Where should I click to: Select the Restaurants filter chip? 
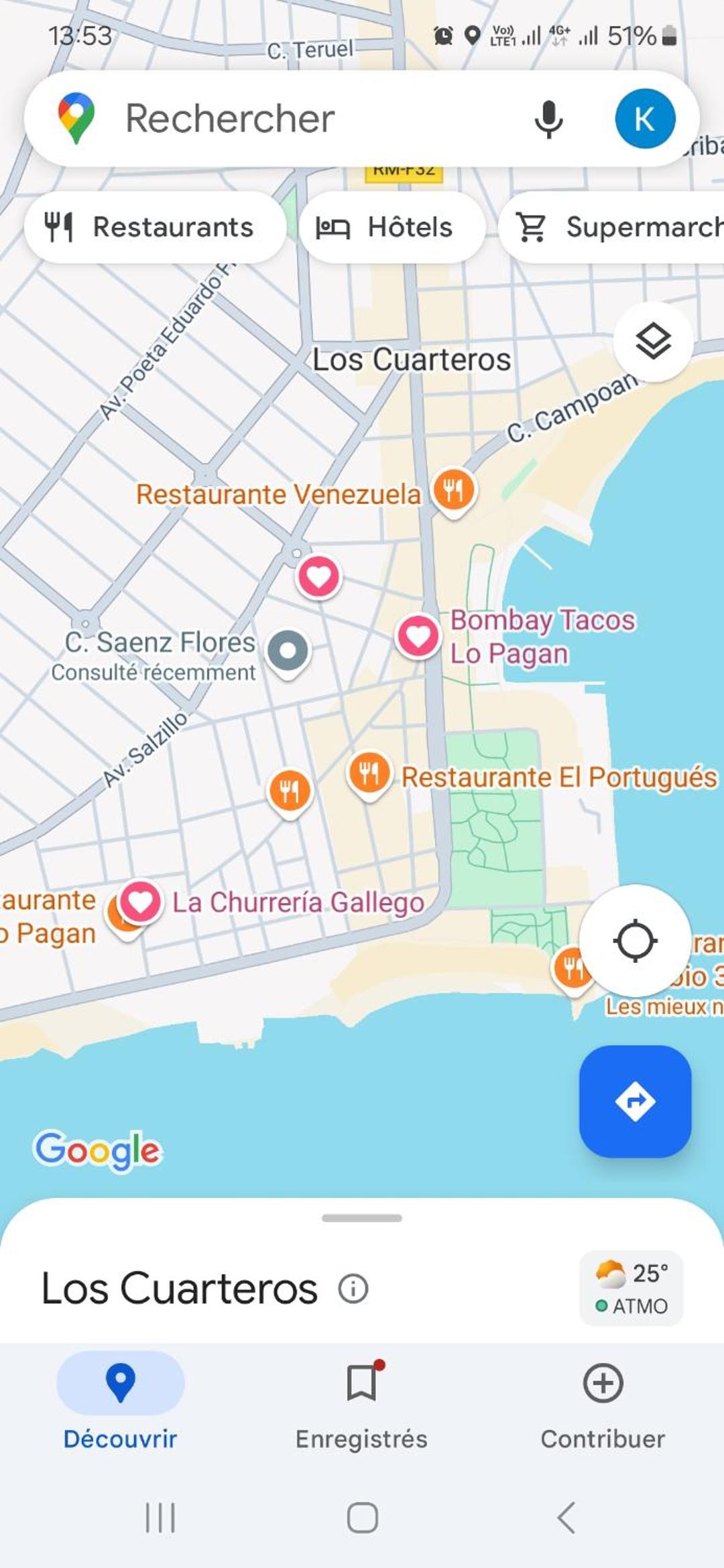[155, 227]
